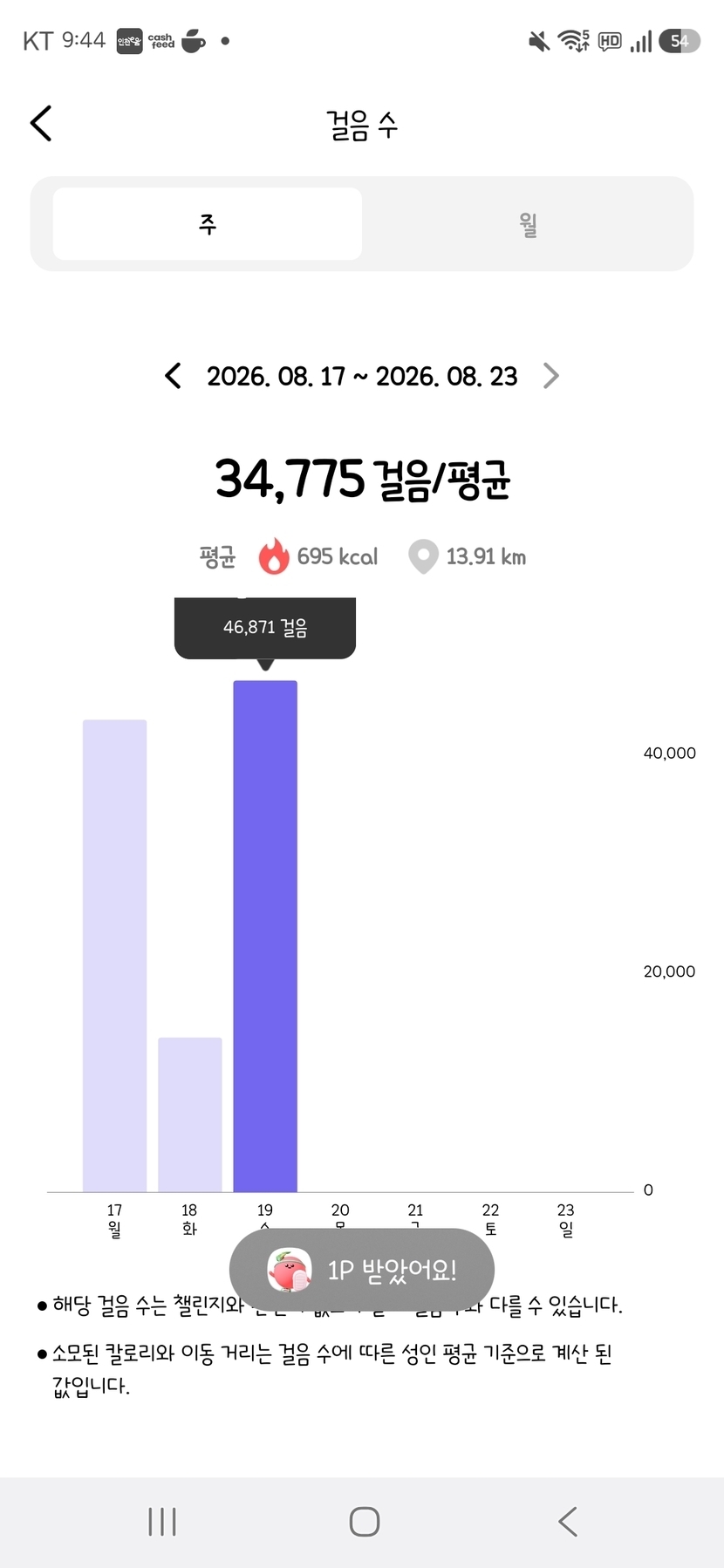The width and height of the screenshot is (724, 1568).
Task: Go back from the 걸음 수 screen
Action: click(x=41, y=123)
